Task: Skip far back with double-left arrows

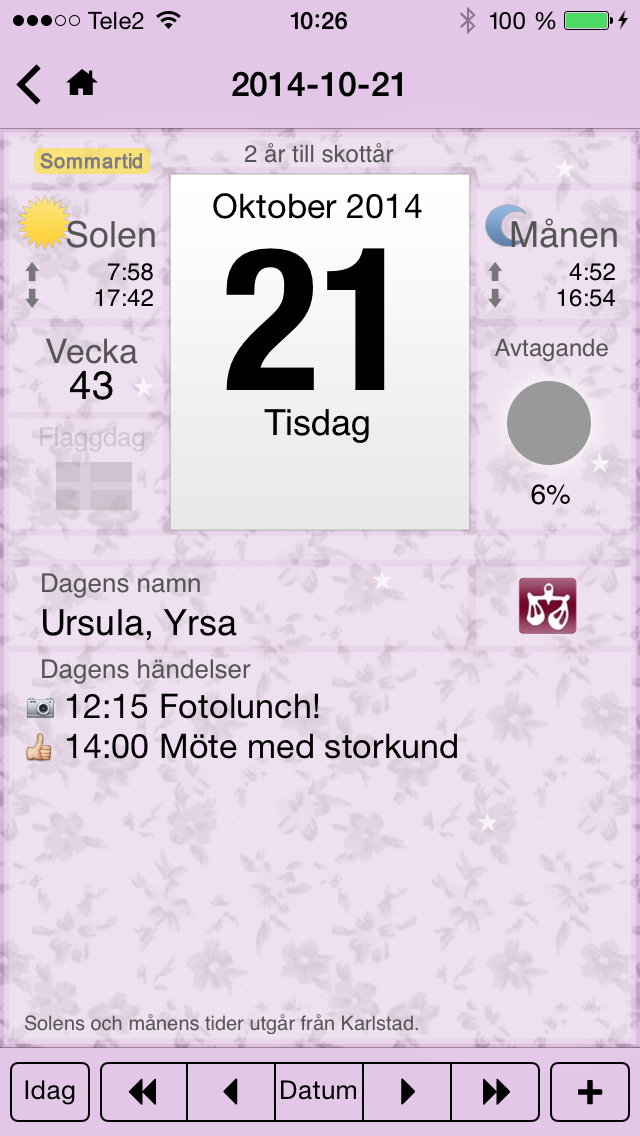Action: (144, 1091)
